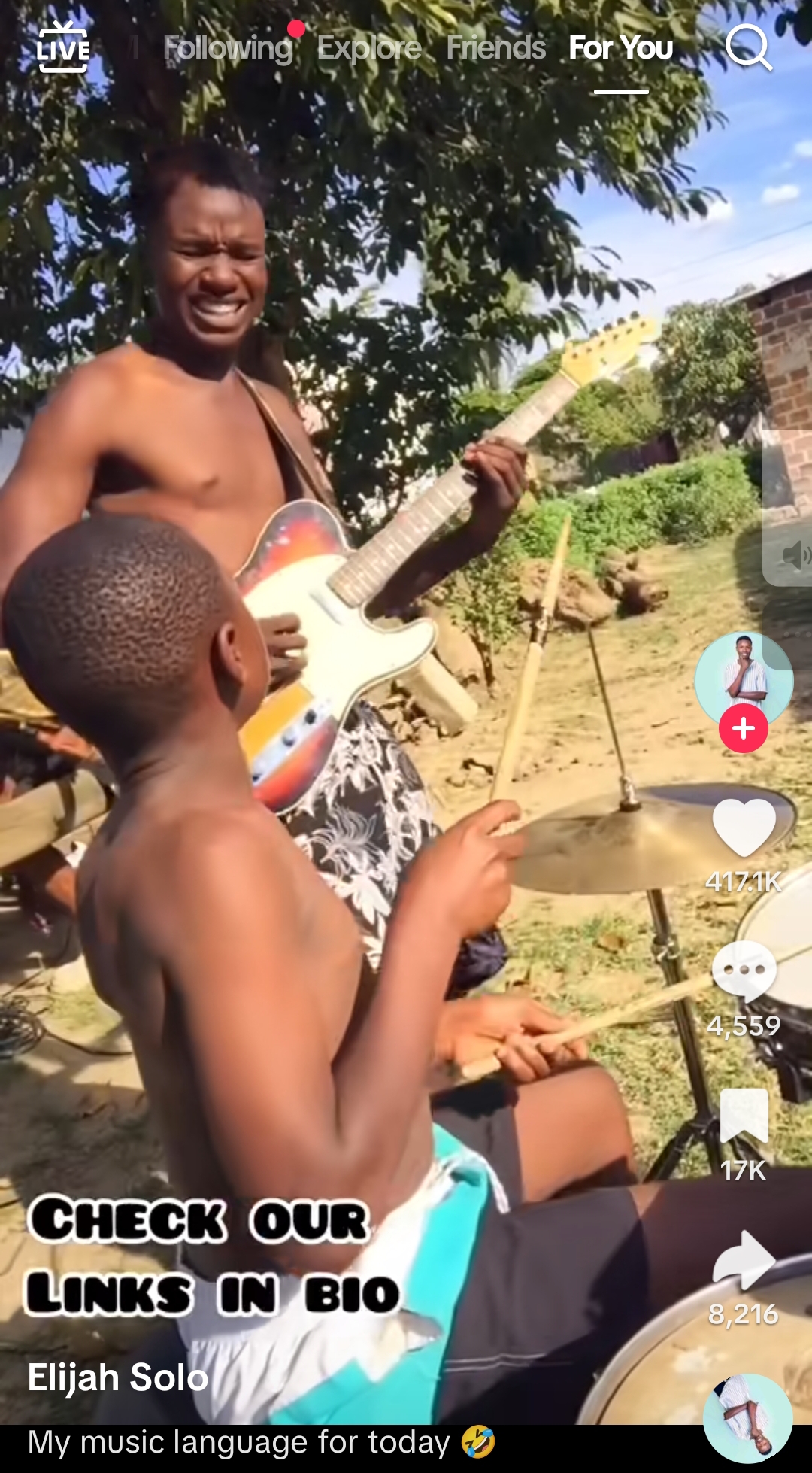Image resolution: width=812 pixels, height=1473 pixels.
Task: Like this video with the heart
Action: pos(744,826)
